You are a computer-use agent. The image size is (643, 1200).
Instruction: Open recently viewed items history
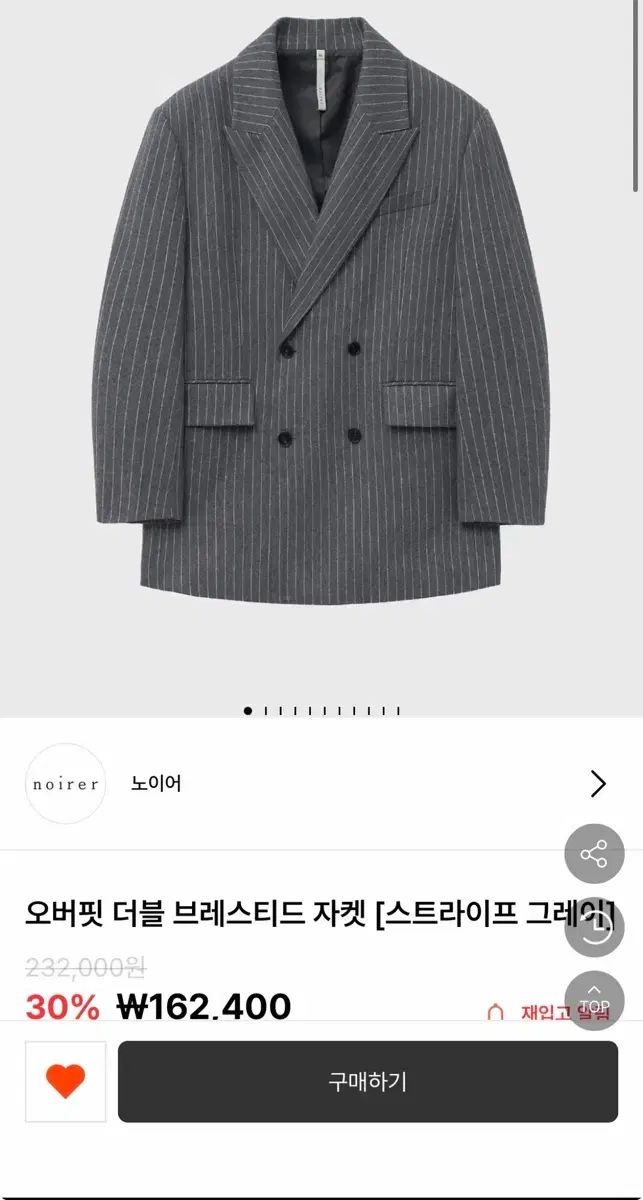(x=594, y=927)
